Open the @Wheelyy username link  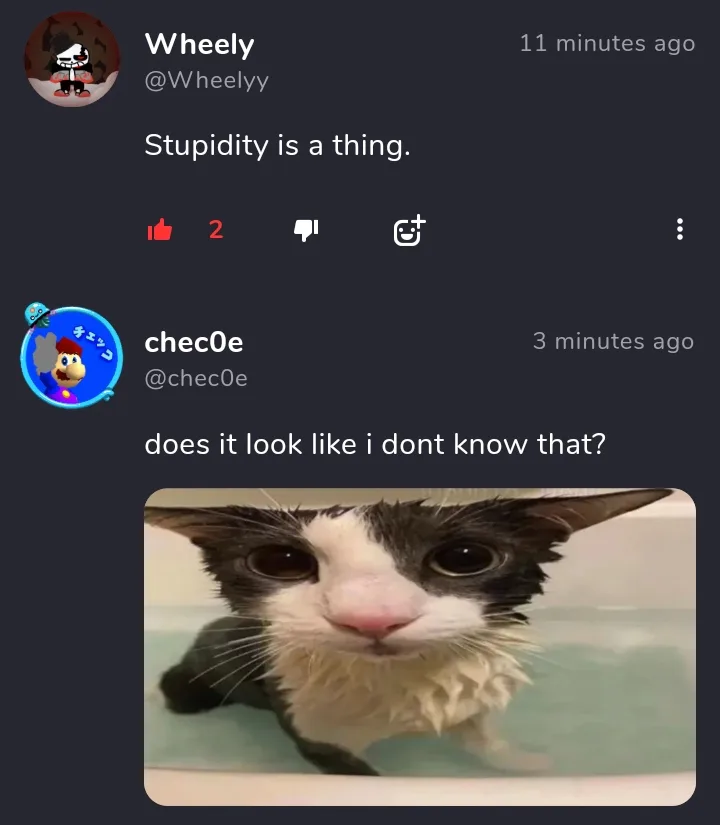(x=206, y=80)
